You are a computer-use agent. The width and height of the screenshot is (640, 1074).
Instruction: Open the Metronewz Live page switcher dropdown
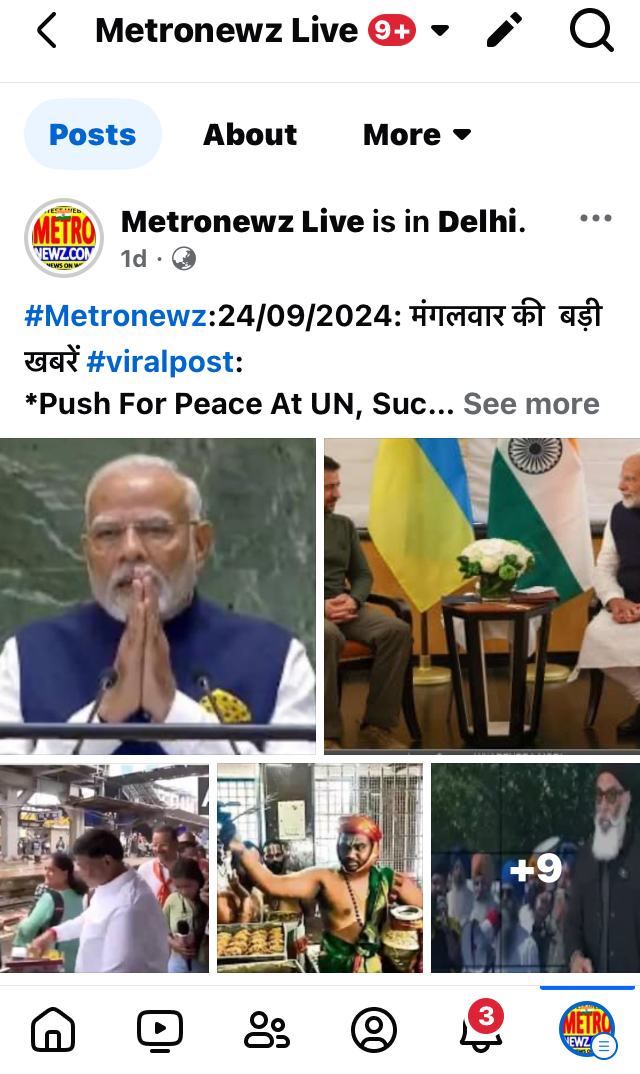pos(439,31)
